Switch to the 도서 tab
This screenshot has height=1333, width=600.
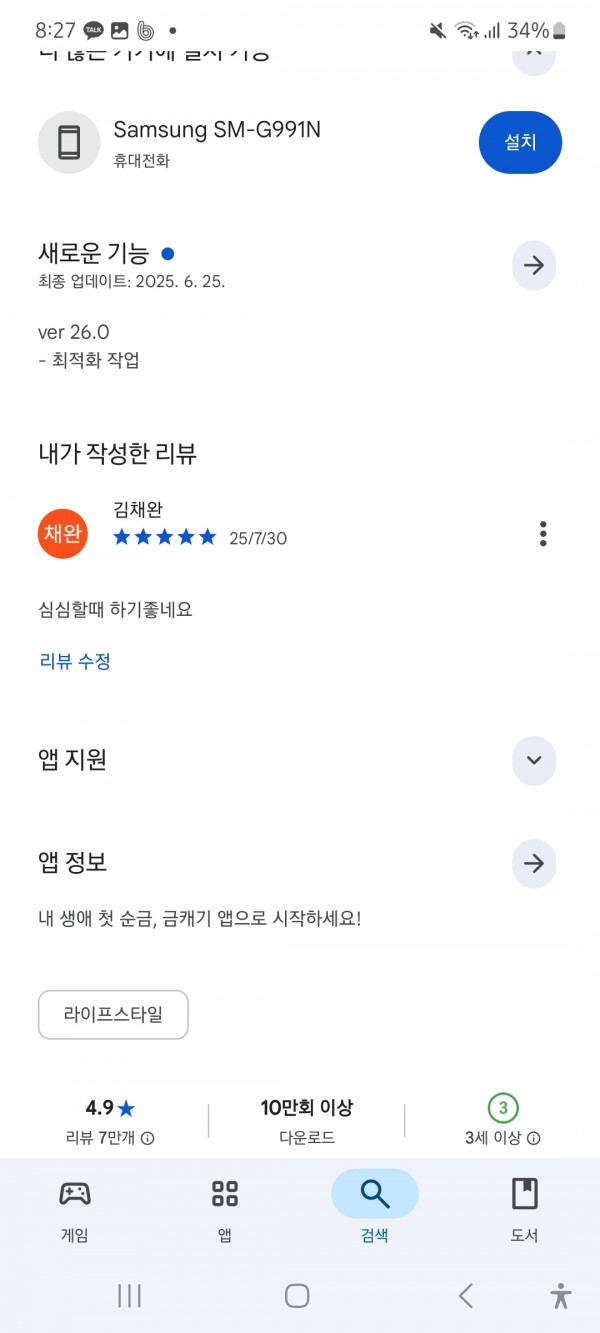point(525,1209)
